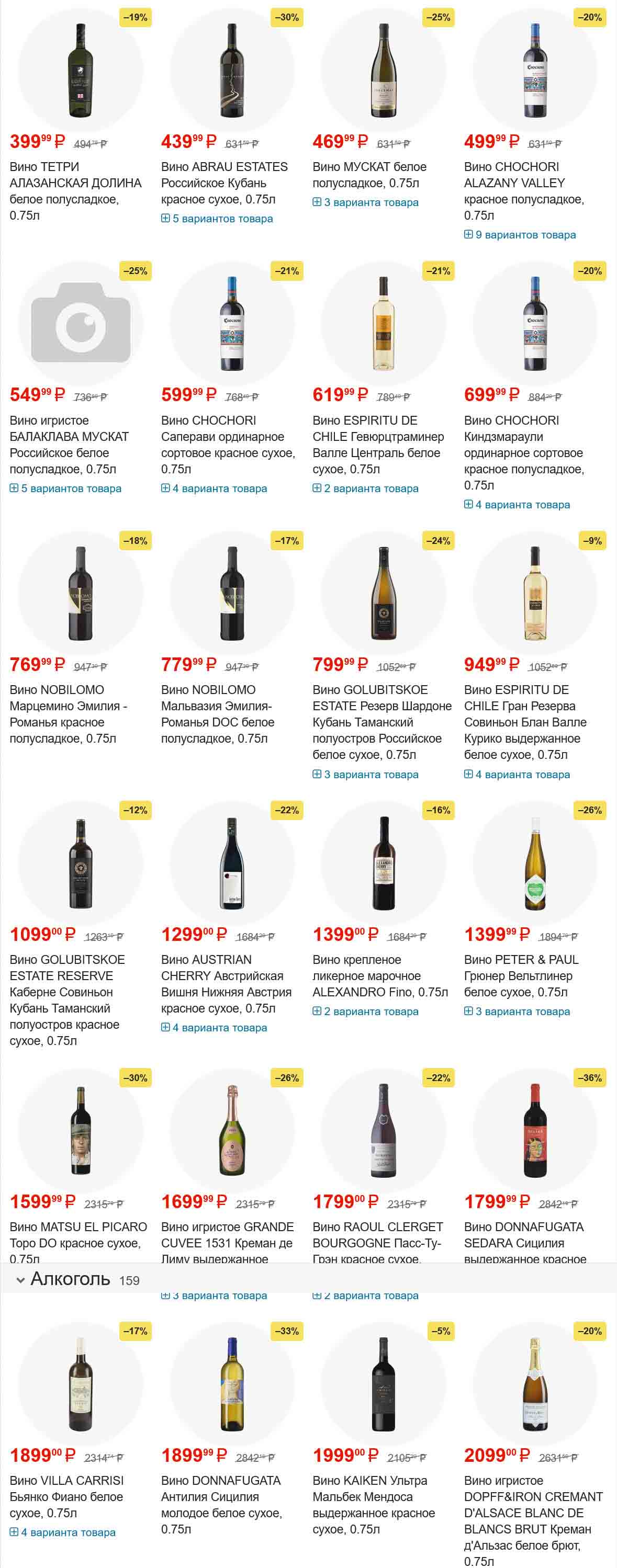
Task: Show 4 variants of CHOCHORI Саперави
Action: pos(214,488)
